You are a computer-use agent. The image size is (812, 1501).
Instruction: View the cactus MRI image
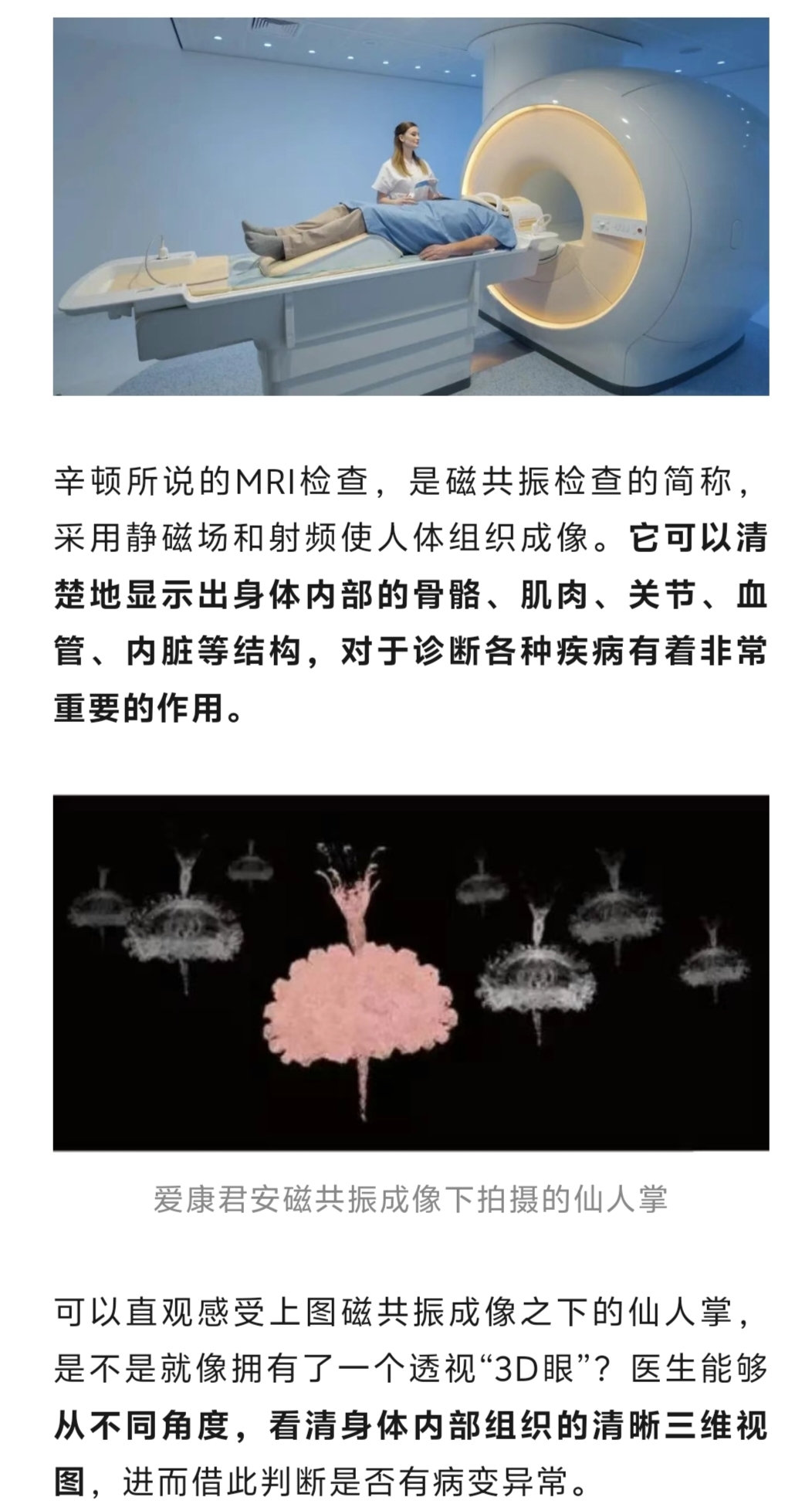tap(411, 972)
